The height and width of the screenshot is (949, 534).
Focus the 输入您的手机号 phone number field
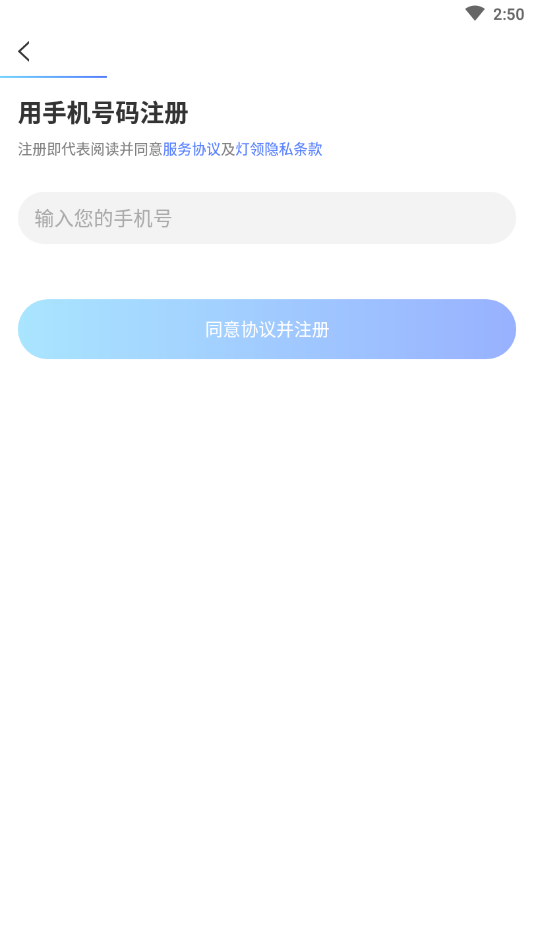pos(267,218)
